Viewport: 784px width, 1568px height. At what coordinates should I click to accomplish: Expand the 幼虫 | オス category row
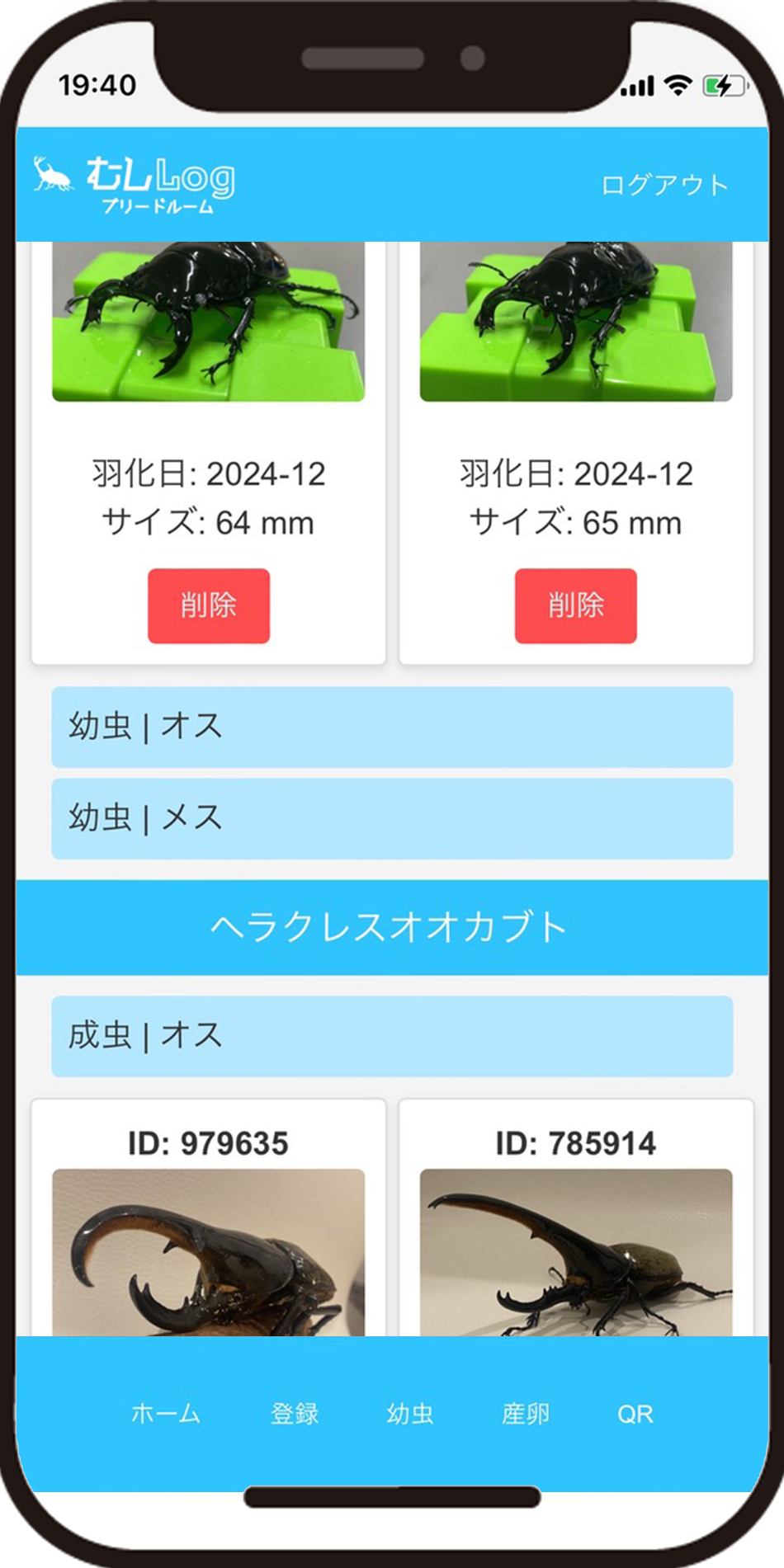tap(392, 727)
